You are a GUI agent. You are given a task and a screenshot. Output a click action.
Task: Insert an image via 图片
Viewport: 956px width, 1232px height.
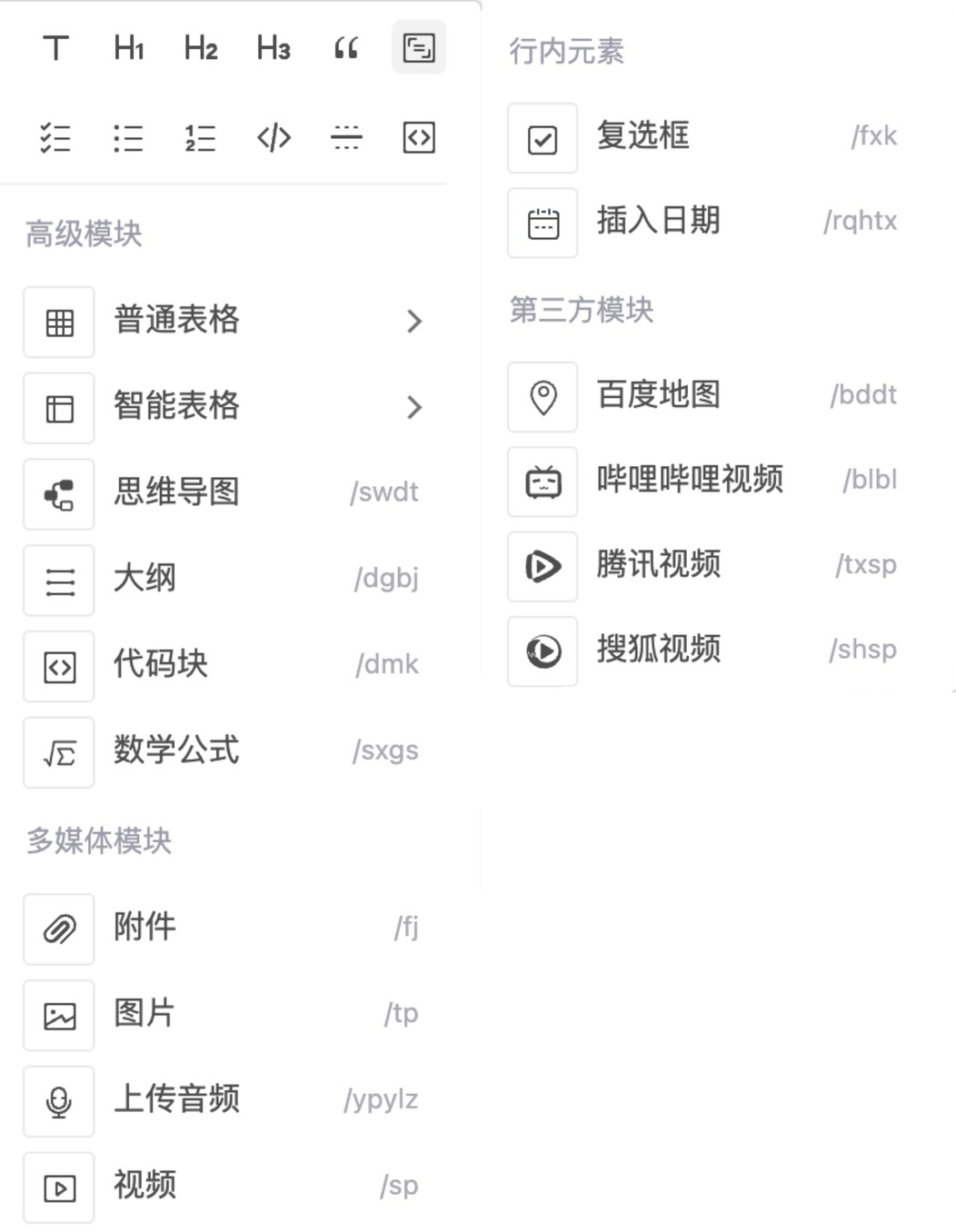click(143, 1013)
